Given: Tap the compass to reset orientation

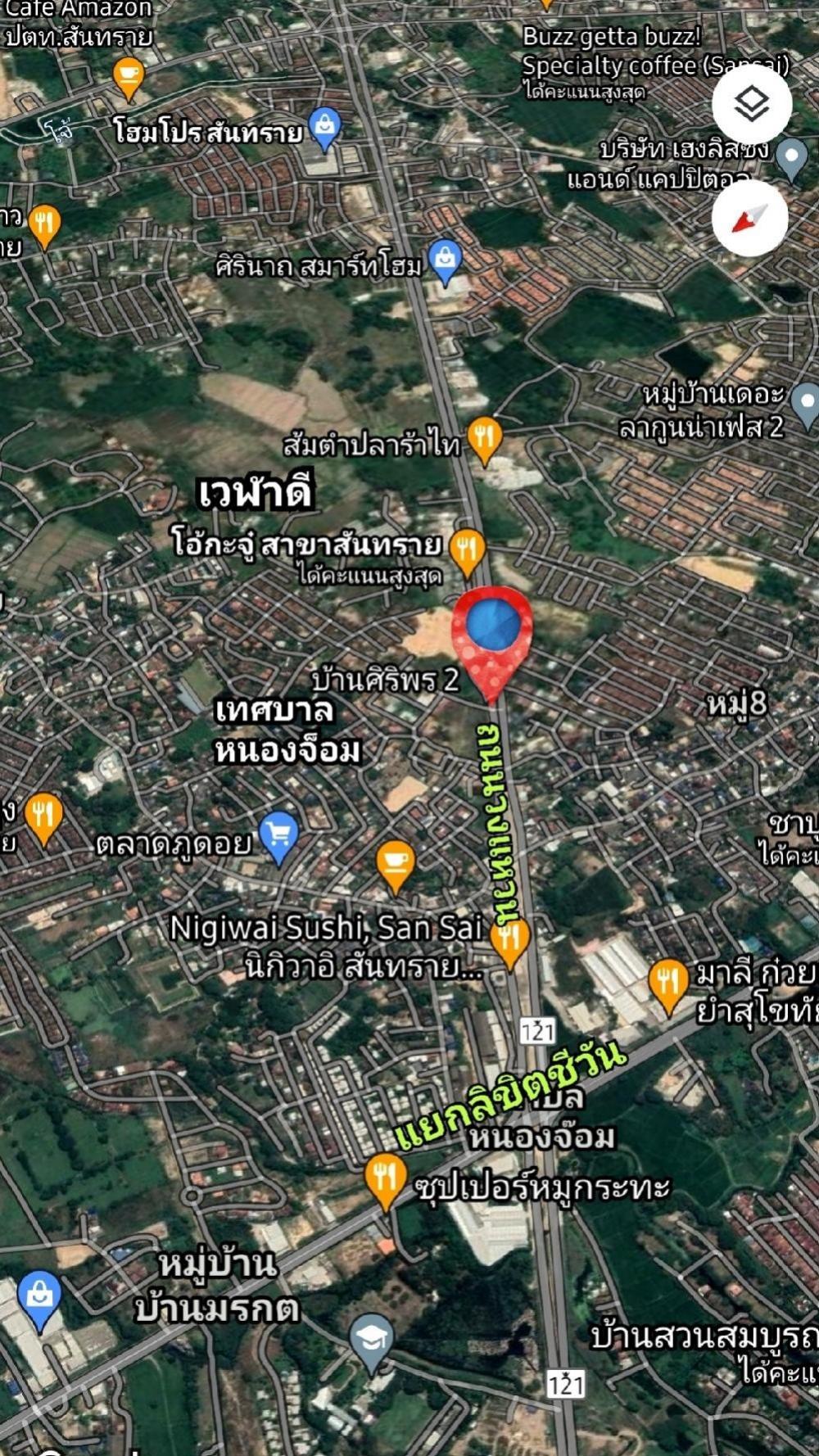Looking at the screenshot, I should 749,218.
